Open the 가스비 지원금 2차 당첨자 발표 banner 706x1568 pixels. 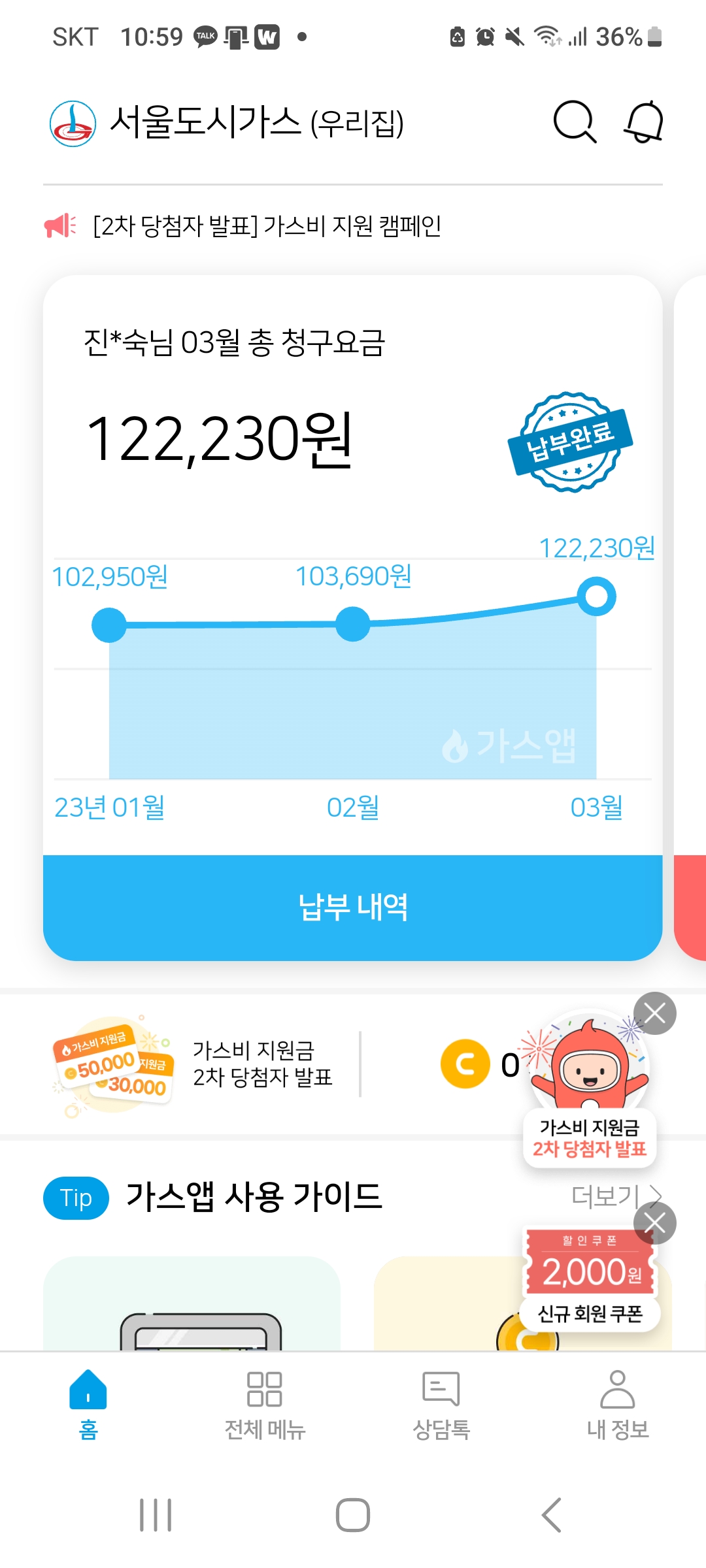[196, 1064]
